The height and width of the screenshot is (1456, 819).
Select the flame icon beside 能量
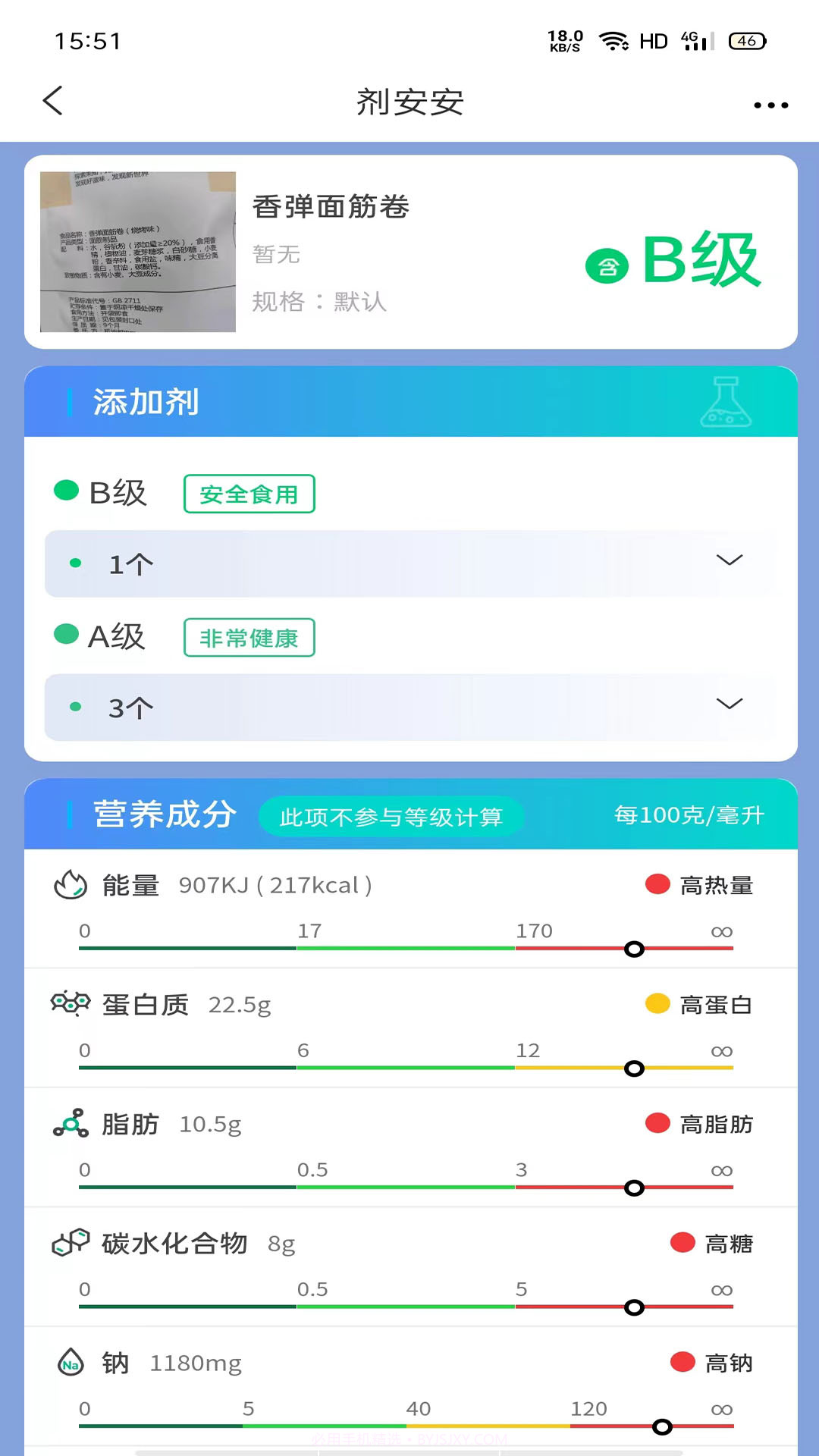pyautogui.click(x=69, y=884)
